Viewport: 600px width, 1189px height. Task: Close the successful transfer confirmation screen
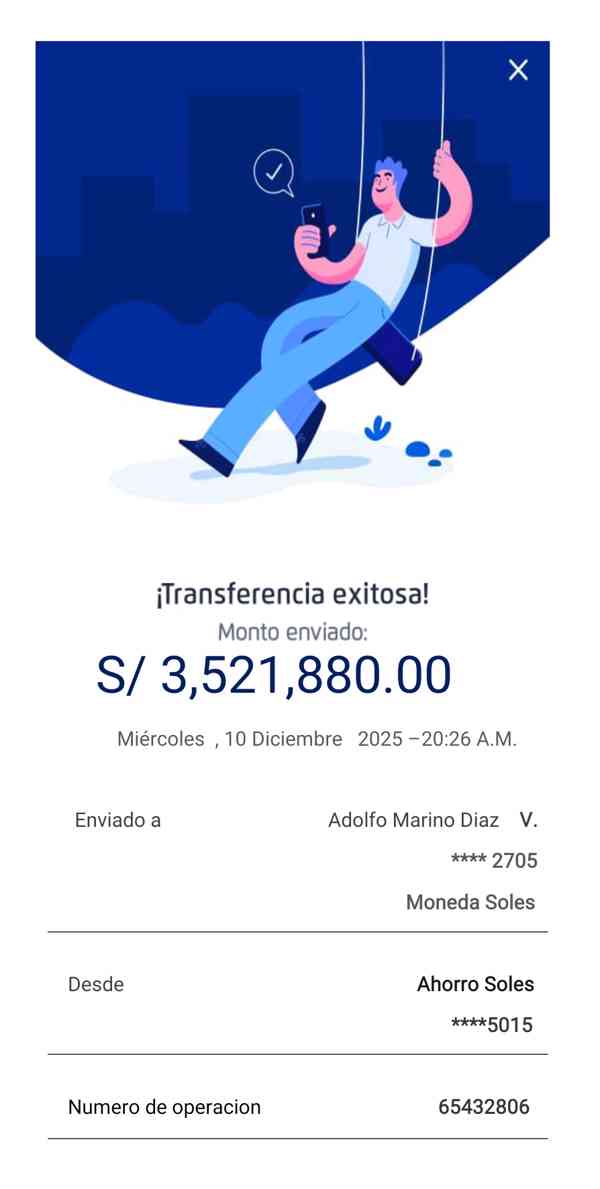pyautogui.click(x=518, y=70)
